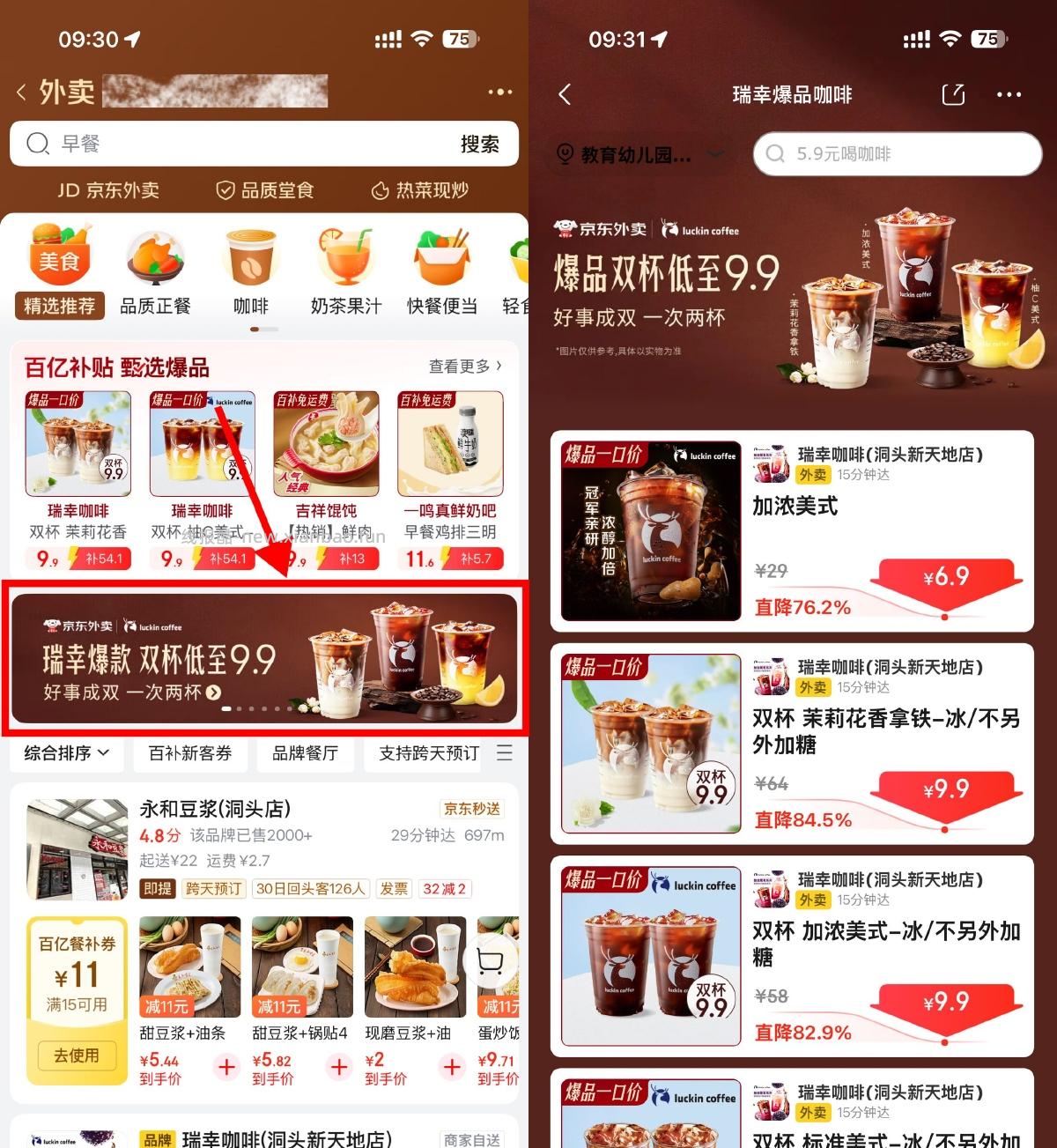1057x1148 pixels.
Task: Tap 去使用 on the 百亿餐补券 coupon
Action: 77,1055
